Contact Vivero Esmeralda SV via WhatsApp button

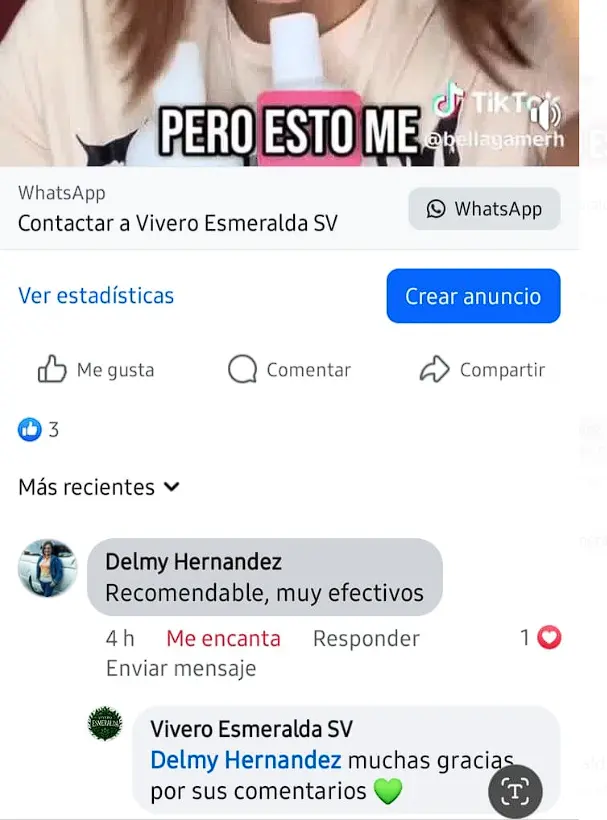pos(484,209)
